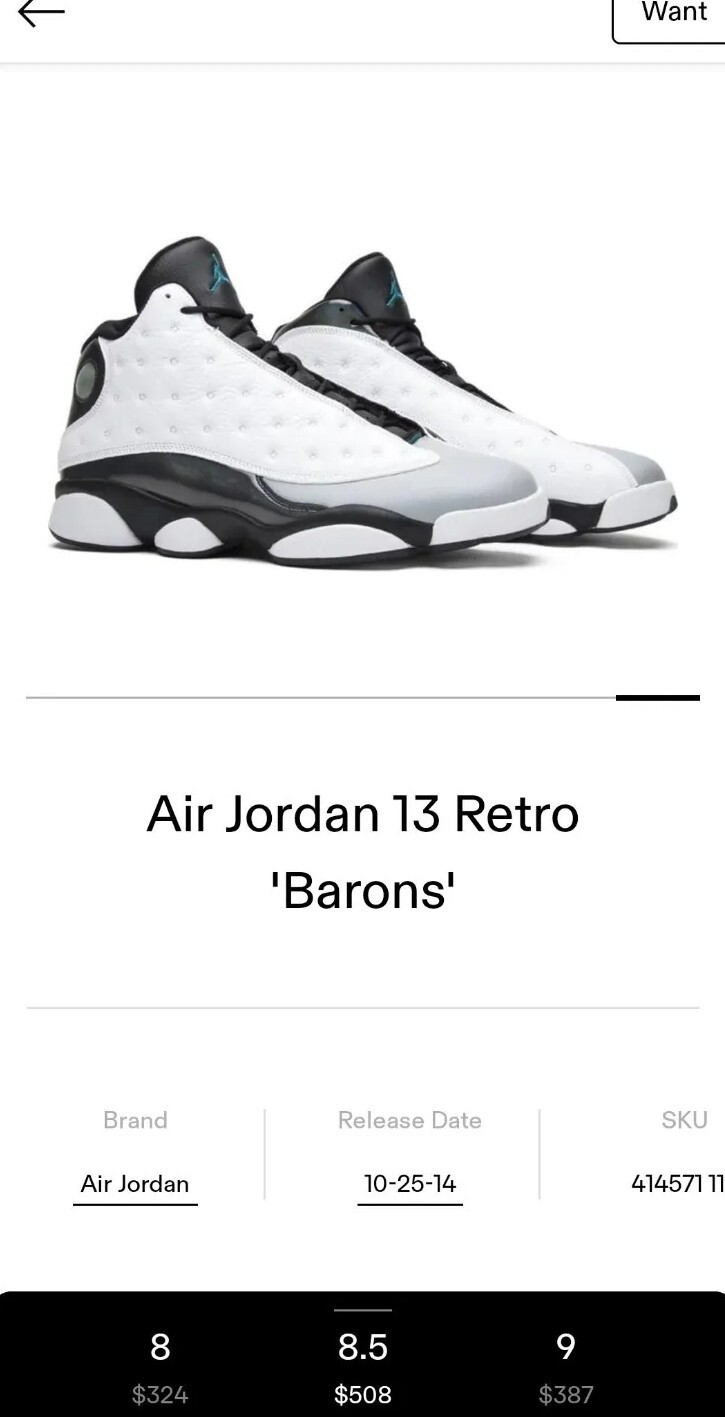Image resolution: width=725 pixels, height=1417 pixels.
Task: Open the Barons sneaker product image
Action: [x=363, y=400]
